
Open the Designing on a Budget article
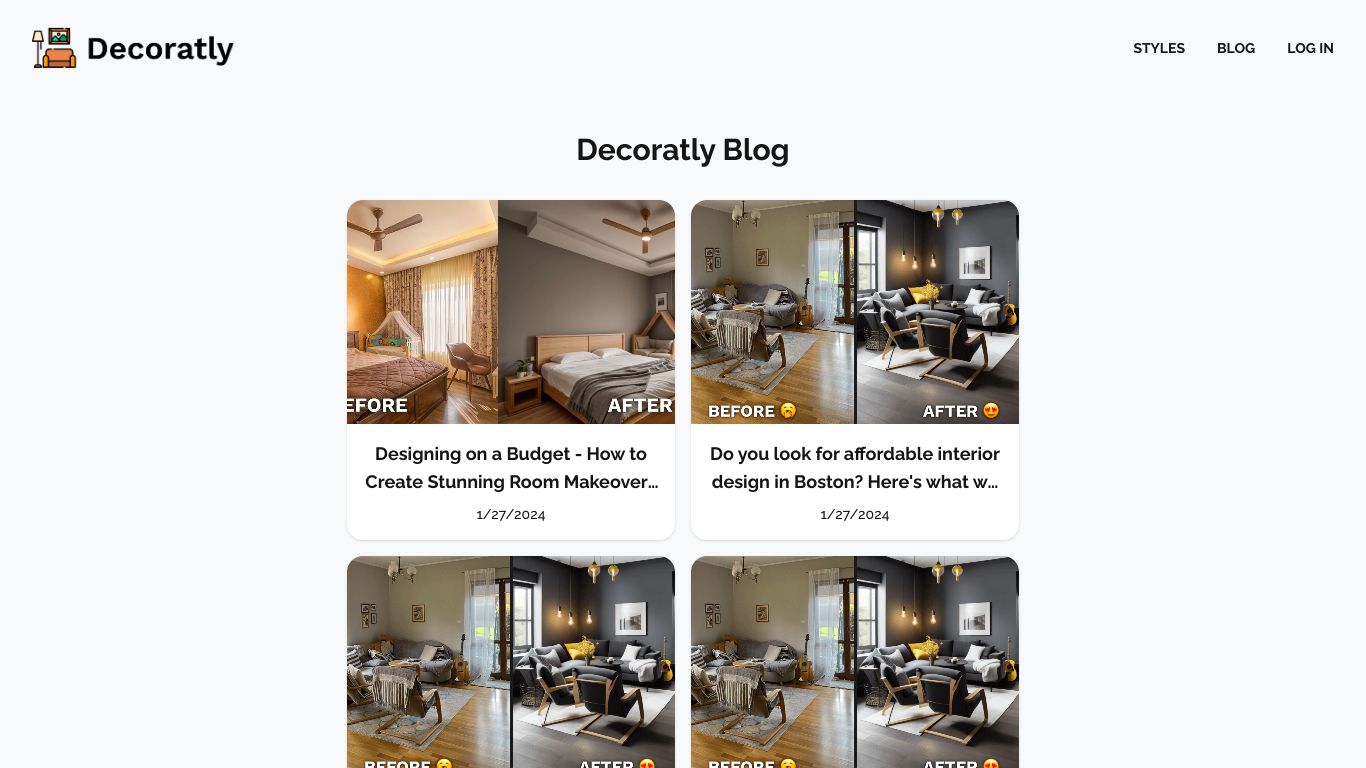(511, 468)
